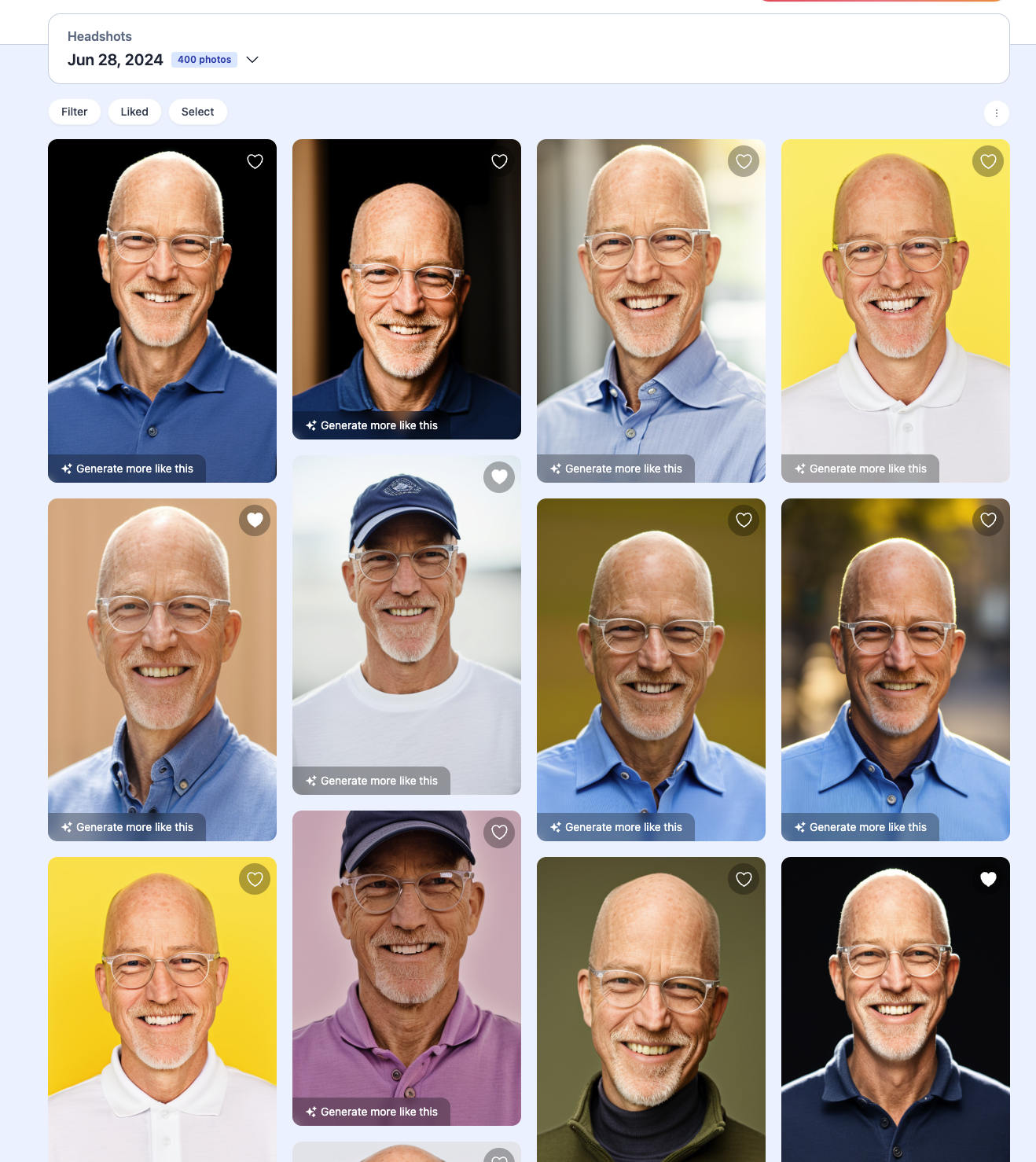Generate more like the blurred outdoor bokeh photo

click(860, 827)
